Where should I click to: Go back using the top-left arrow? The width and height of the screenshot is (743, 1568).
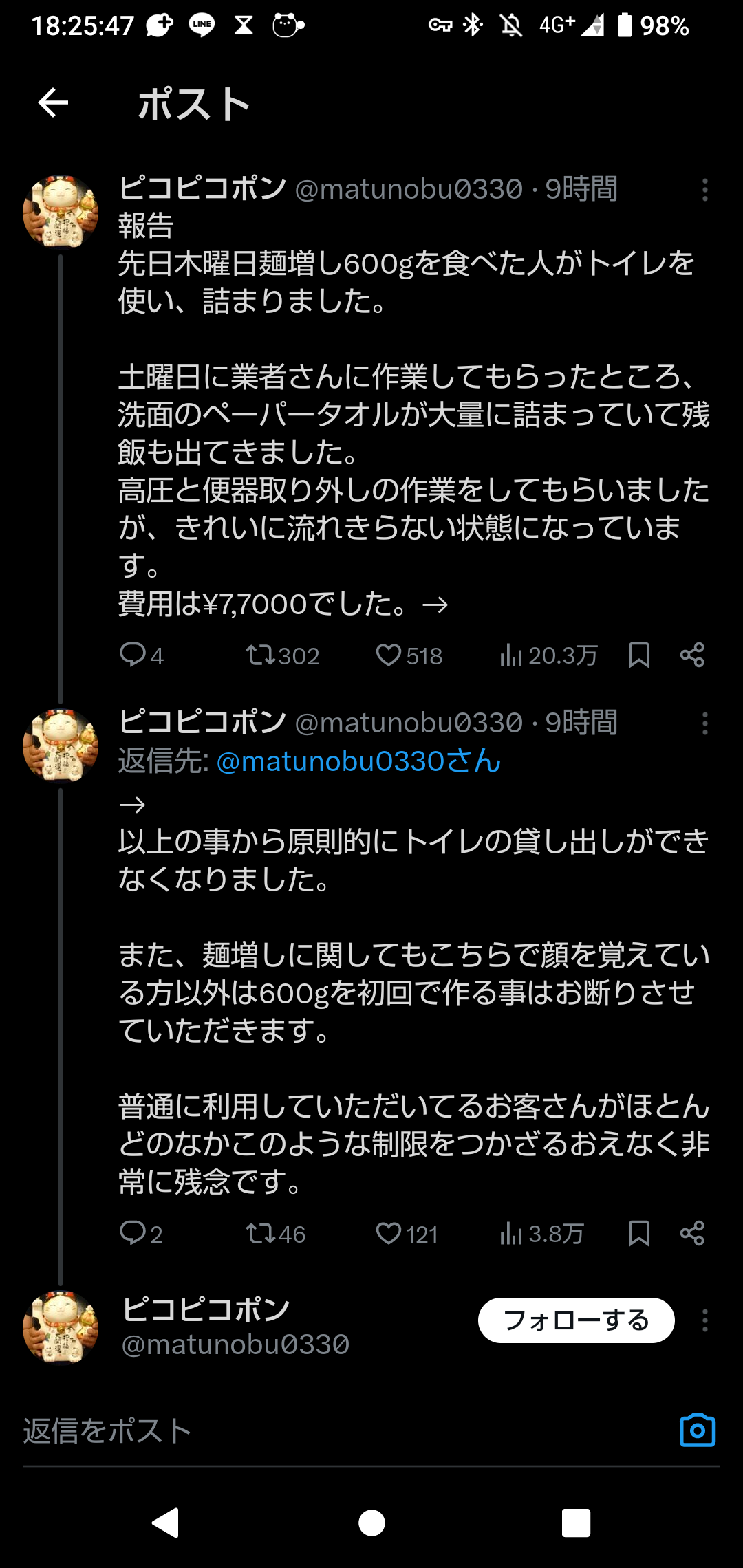(x=53, y=103)
